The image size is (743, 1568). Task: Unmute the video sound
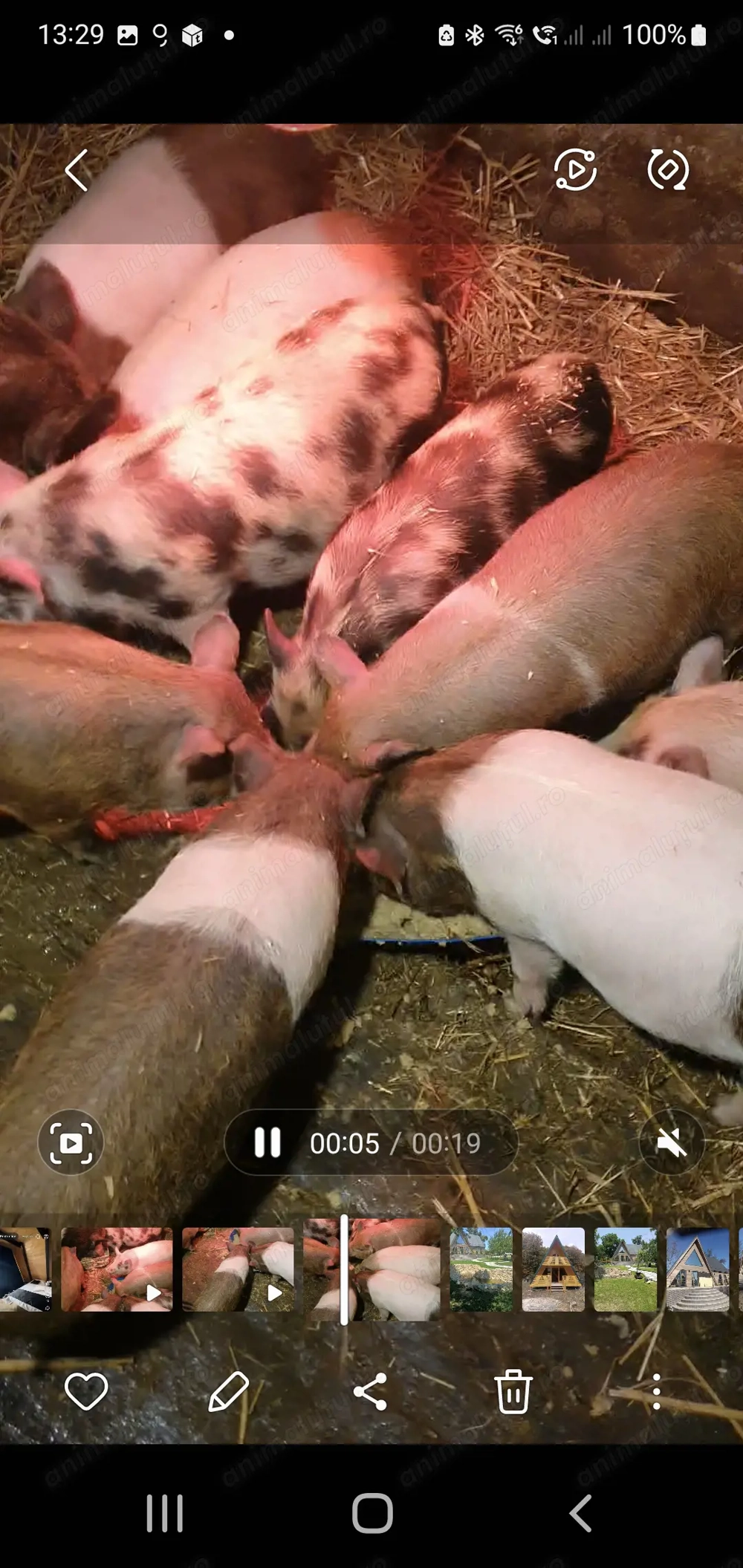671,1142
